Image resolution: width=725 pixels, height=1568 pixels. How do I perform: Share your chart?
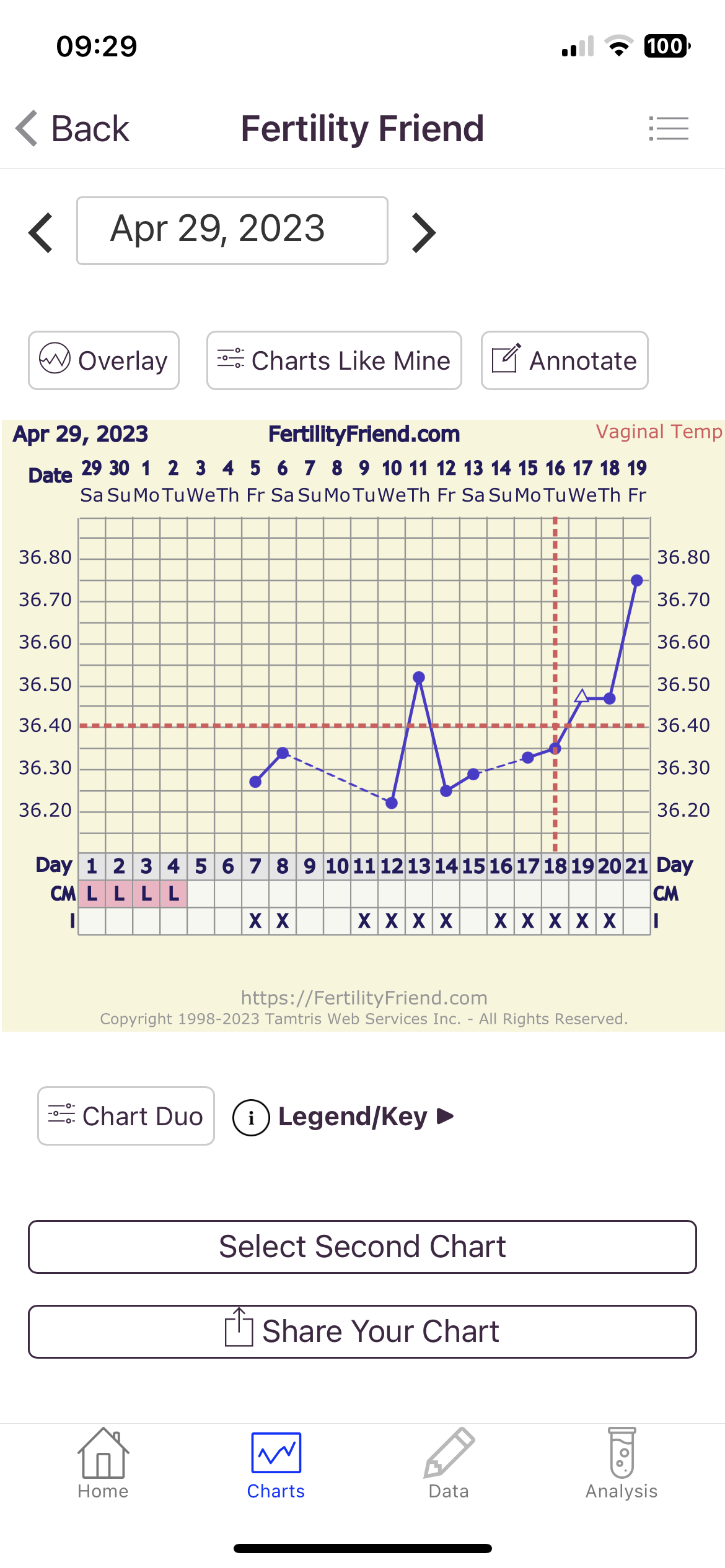pos(362,1331)
